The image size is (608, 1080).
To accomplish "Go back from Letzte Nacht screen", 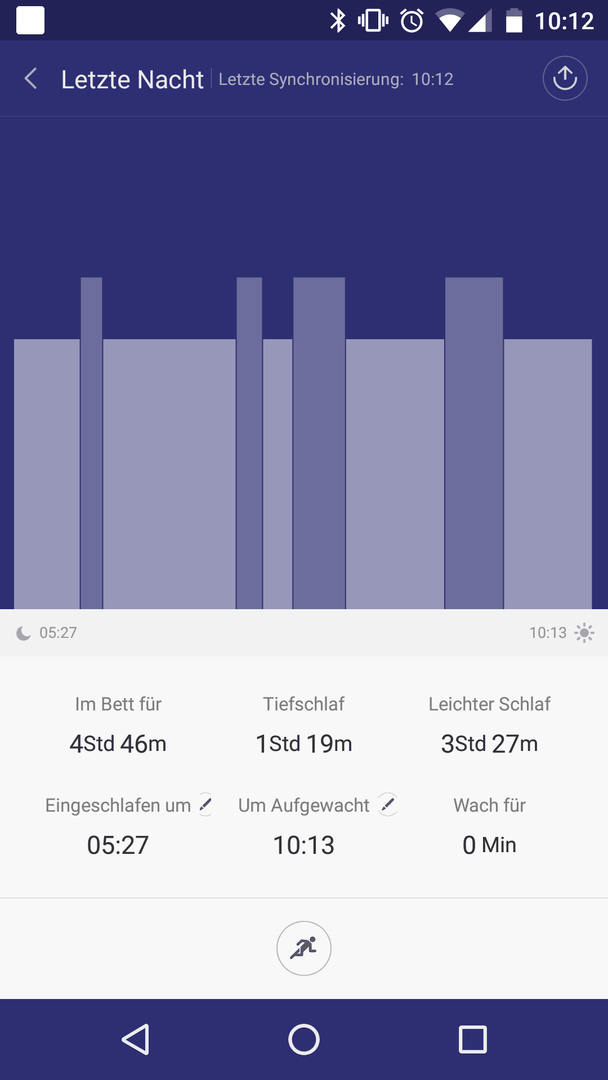I will 30,79.
